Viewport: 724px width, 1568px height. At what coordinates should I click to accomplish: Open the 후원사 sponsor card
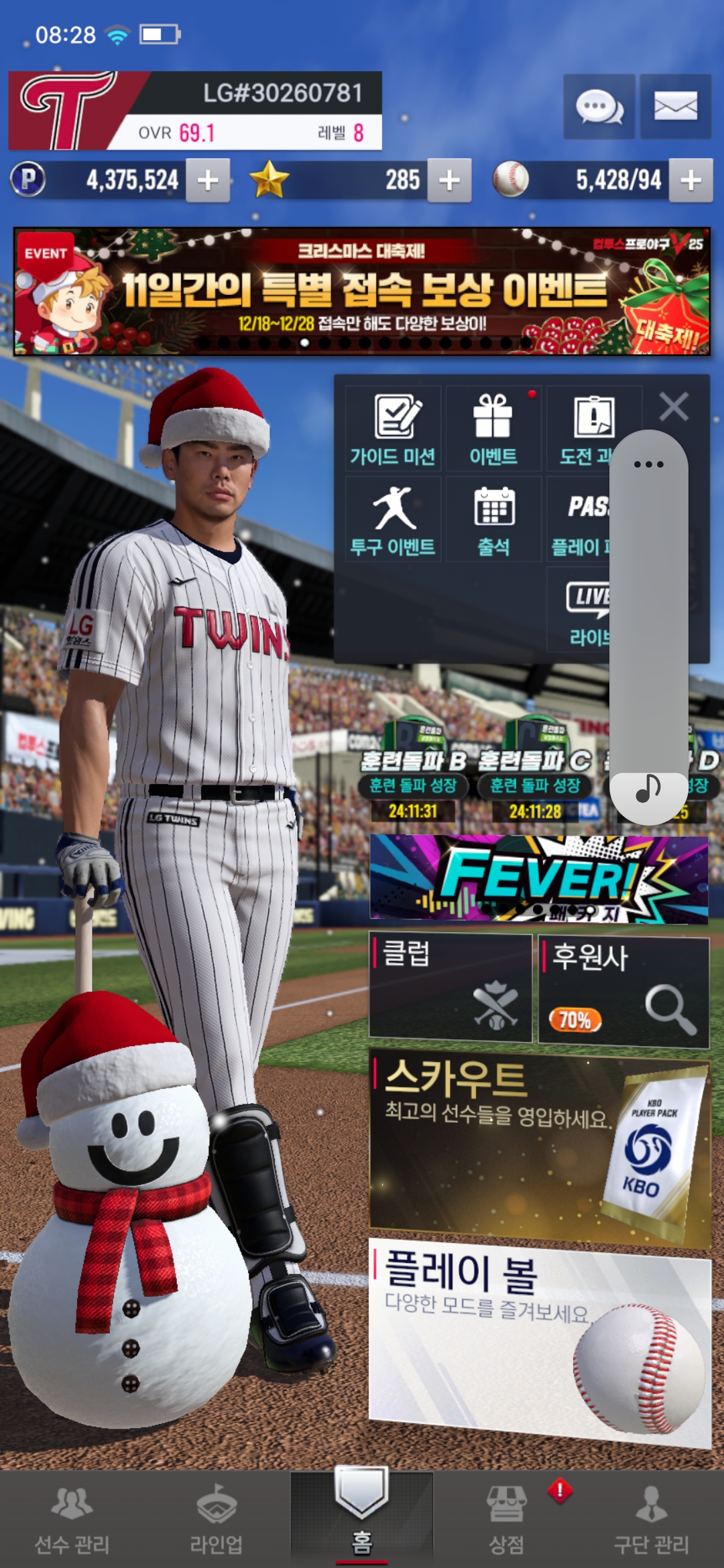coord(623,992)
